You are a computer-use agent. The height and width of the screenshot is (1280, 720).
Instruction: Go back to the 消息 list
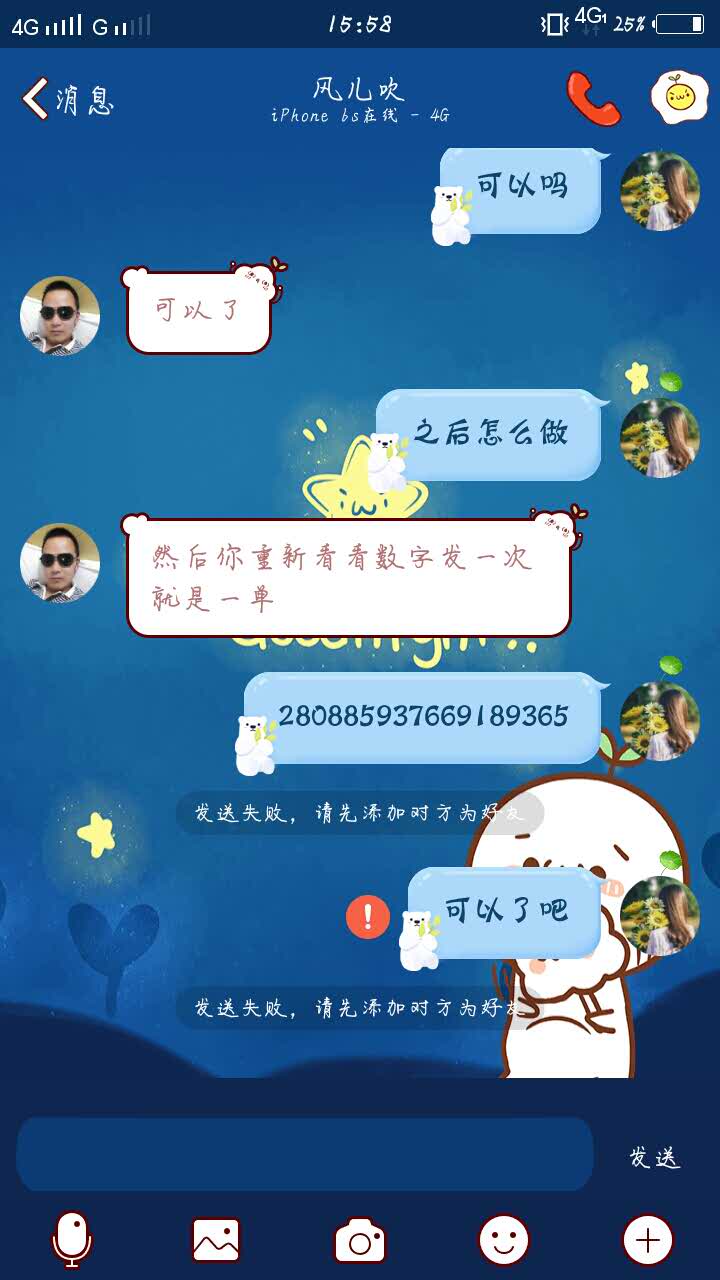pos(66,99)
